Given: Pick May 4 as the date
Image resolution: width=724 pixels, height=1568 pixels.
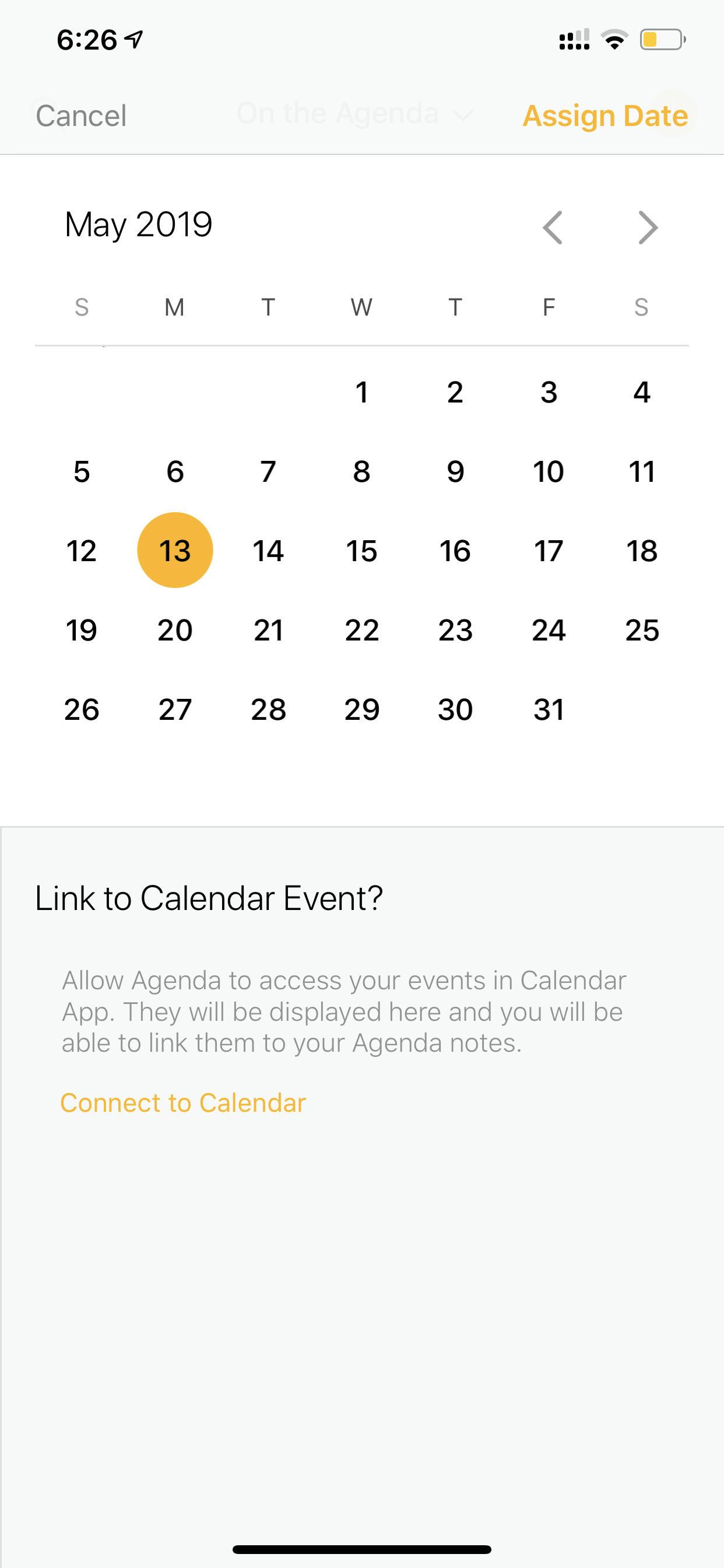Looking at the screenshot, I should 642,392.
